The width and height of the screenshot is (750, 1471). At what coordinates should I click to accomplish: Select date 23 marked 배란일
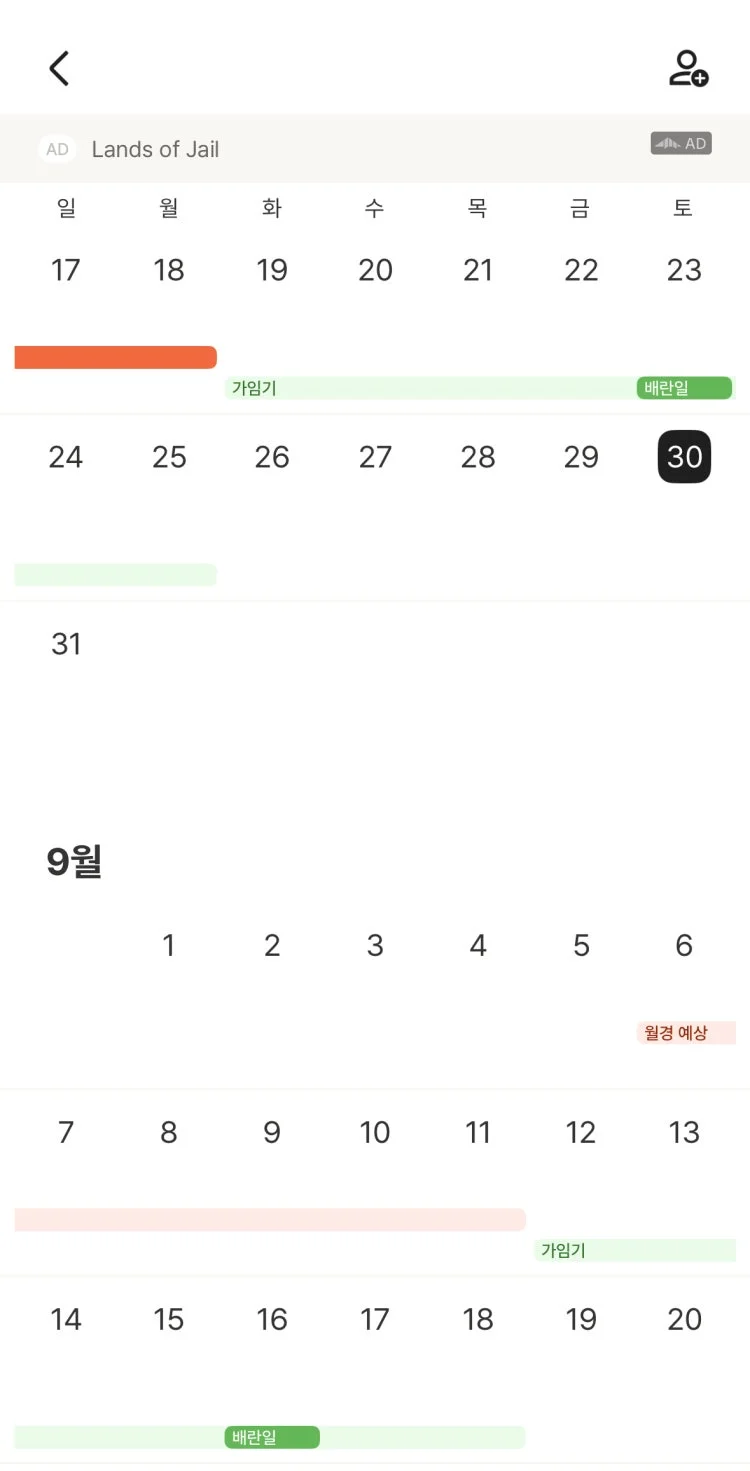pos(684,271)
